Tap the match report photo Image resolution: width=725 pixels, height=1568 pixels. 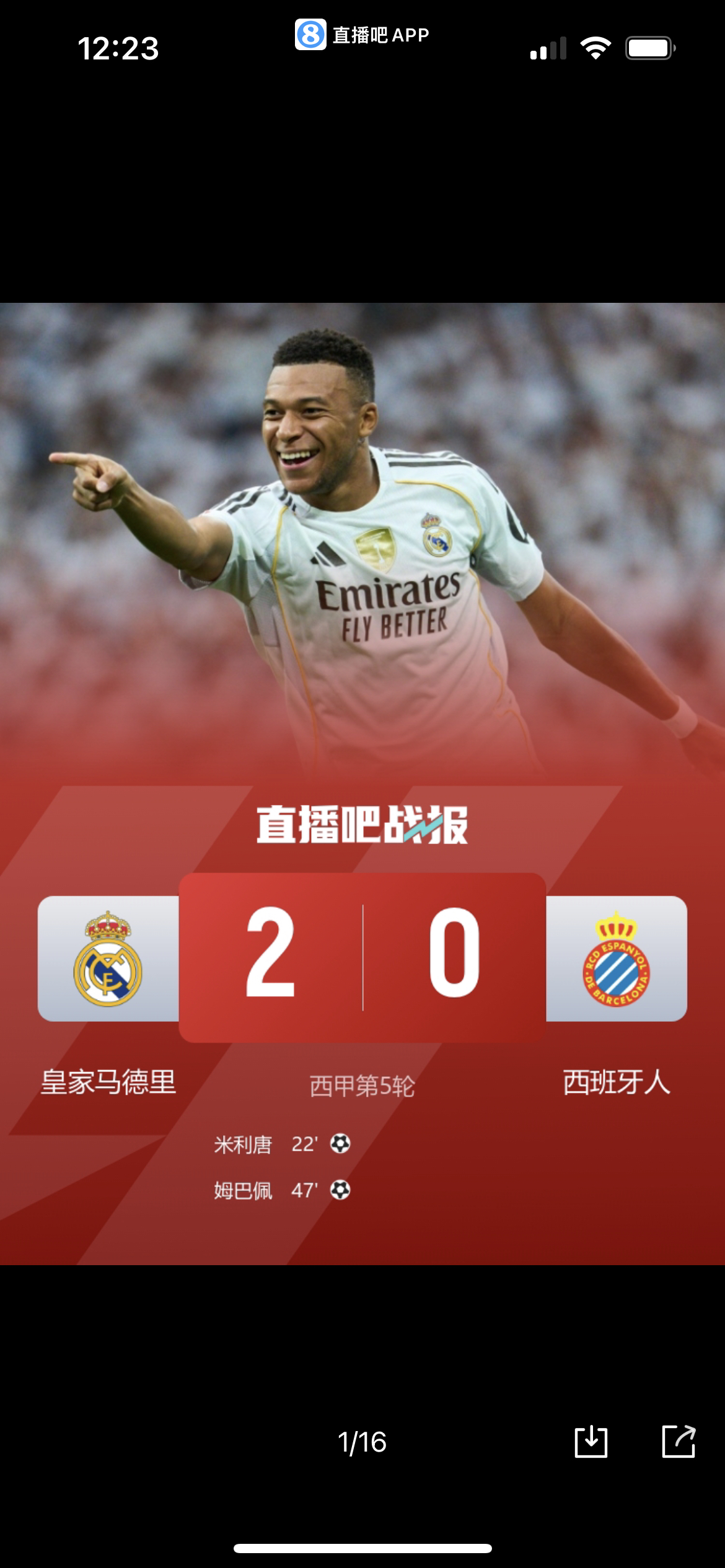pos(362,783)
